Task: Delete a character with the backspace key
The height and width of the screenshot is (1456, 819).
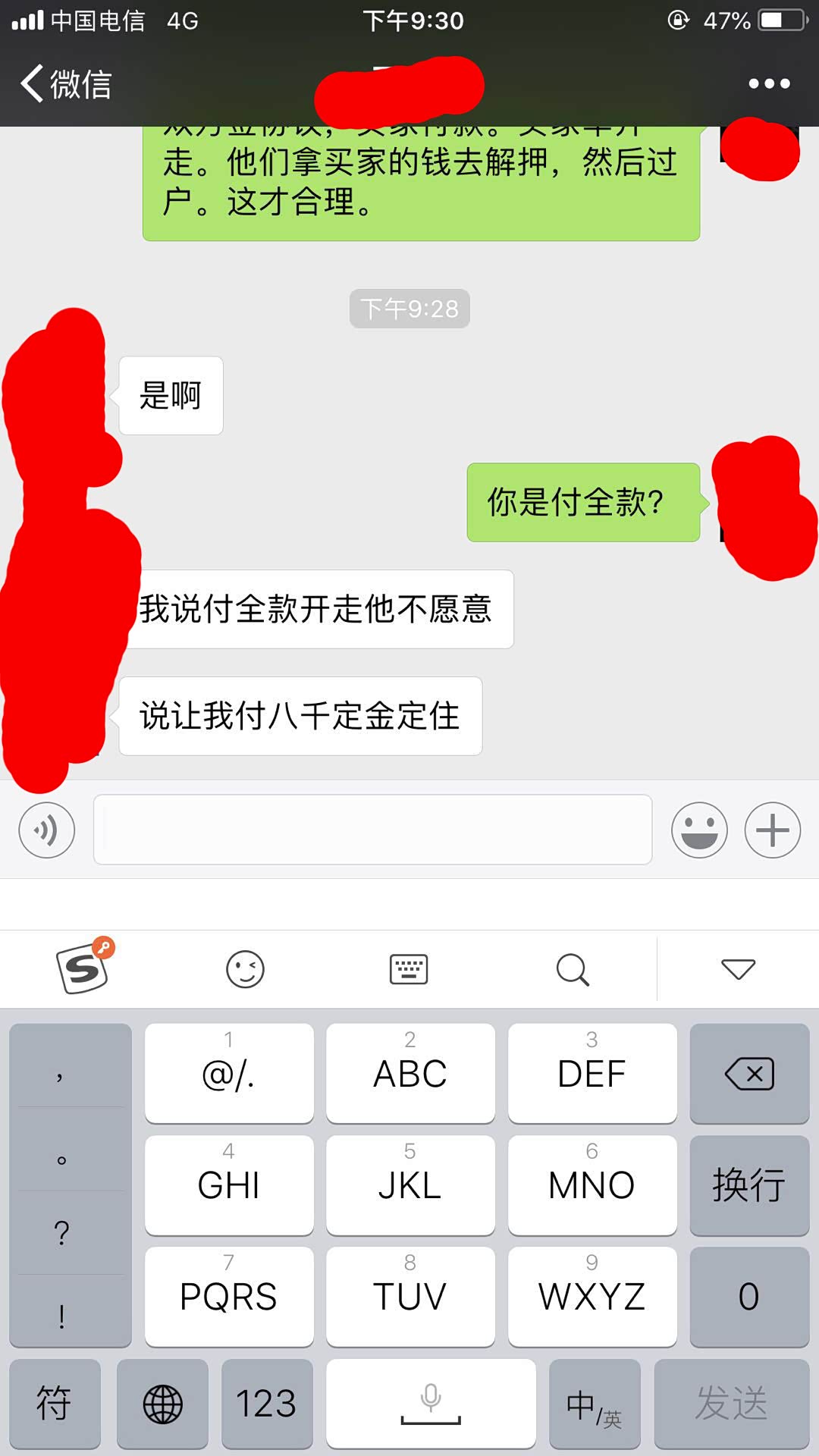Action: coord(749,1074)
